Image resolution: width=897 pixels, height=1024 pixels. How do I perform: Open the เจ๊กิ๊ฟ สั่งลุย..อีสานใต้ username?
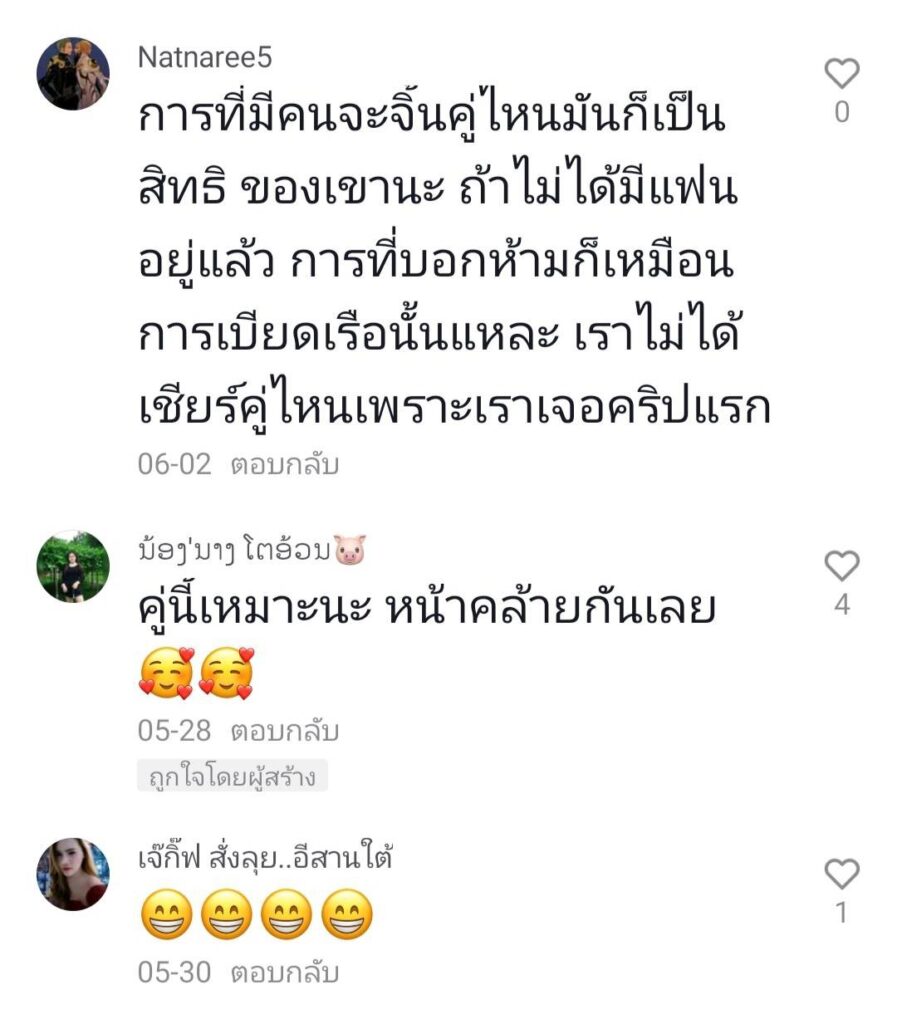[264, 857]
